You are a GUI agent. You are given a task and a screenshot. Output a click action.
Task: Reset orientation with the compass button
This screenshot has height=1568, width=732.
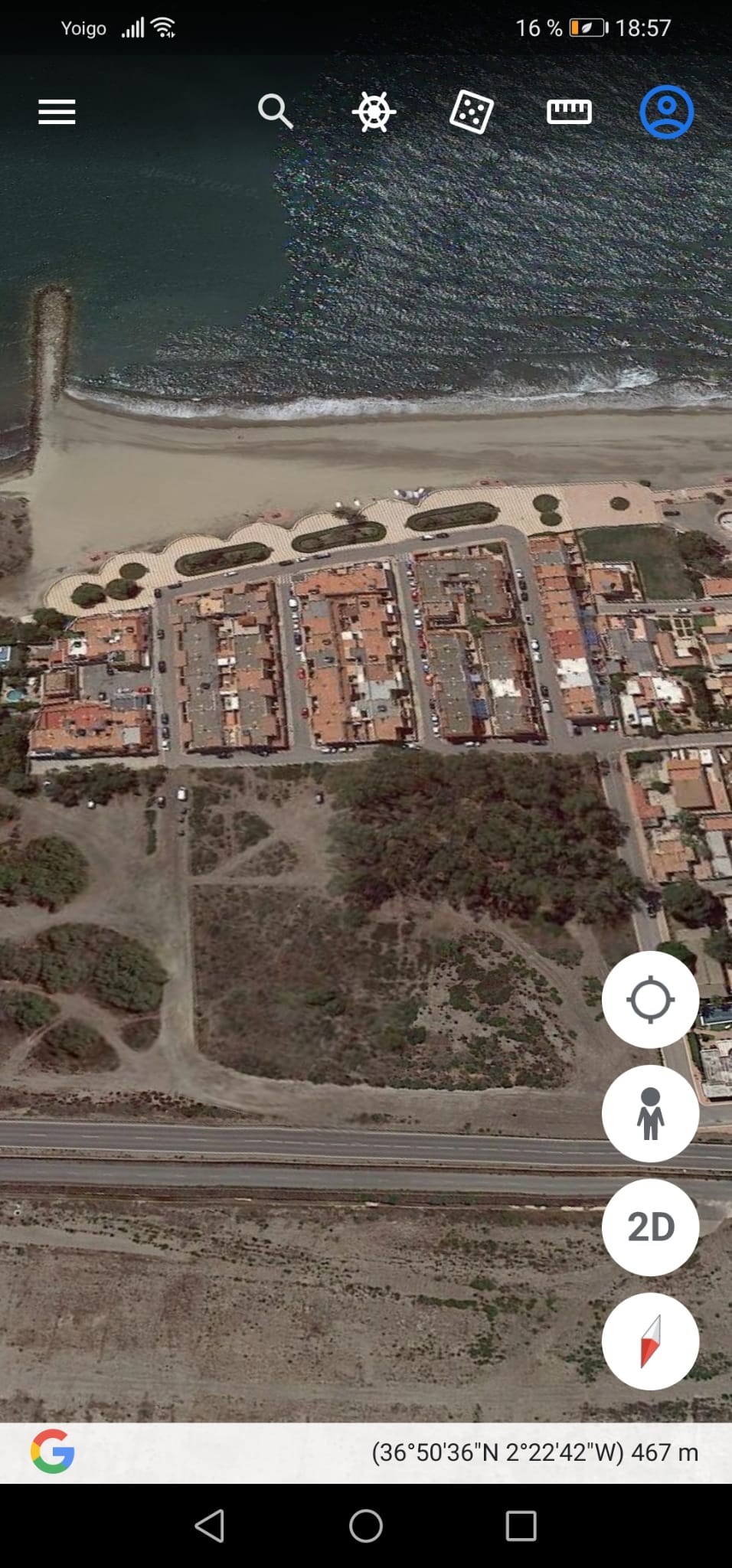click(x=650, y=1341)
